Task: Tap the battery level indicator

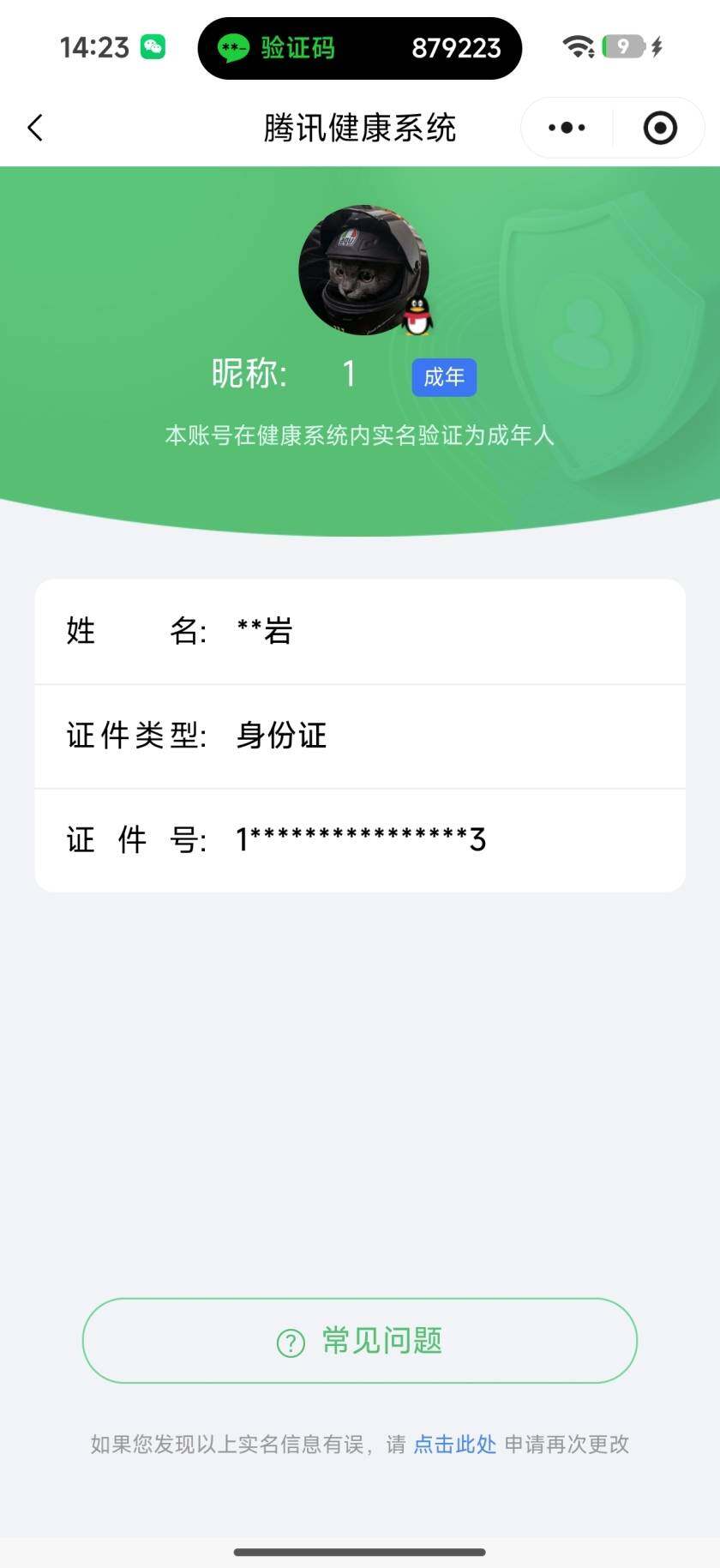Action: click(x=623, y=48)
